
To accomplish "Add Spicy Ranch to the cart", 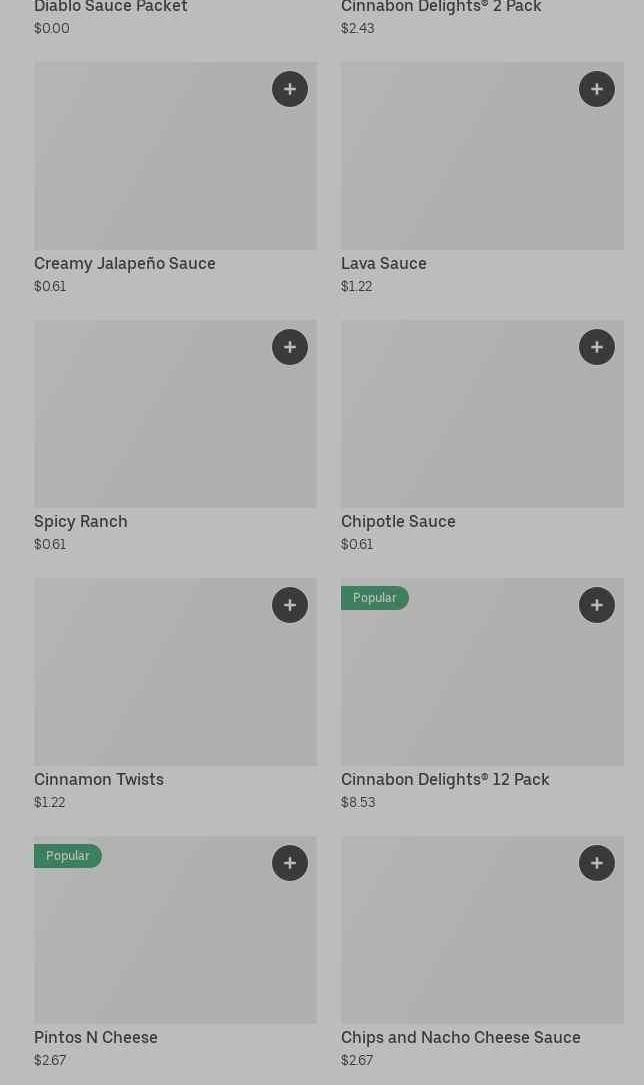I will point(290,347).
